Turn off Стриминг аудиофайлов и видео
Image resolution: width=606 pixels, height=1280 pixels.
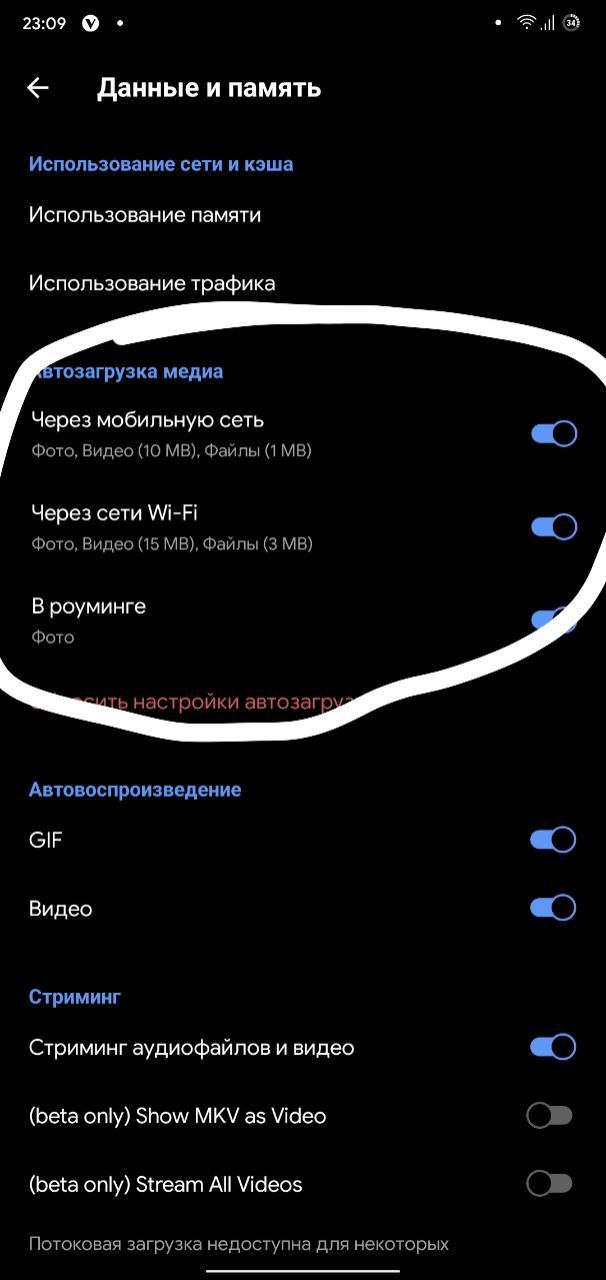[x=553, y=1047]
